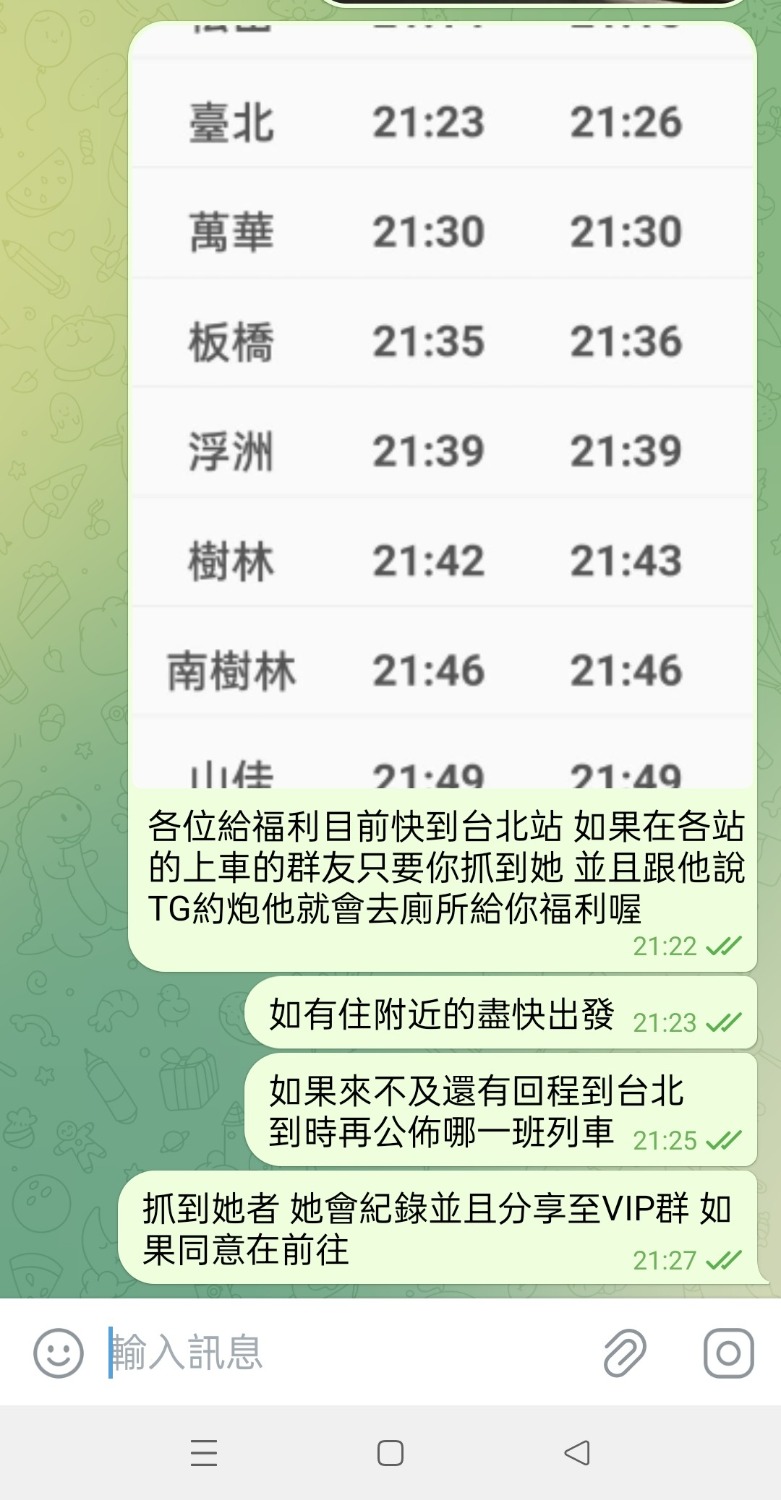
Task: Attach a file with the paperclip
Action: (625, 1354)
